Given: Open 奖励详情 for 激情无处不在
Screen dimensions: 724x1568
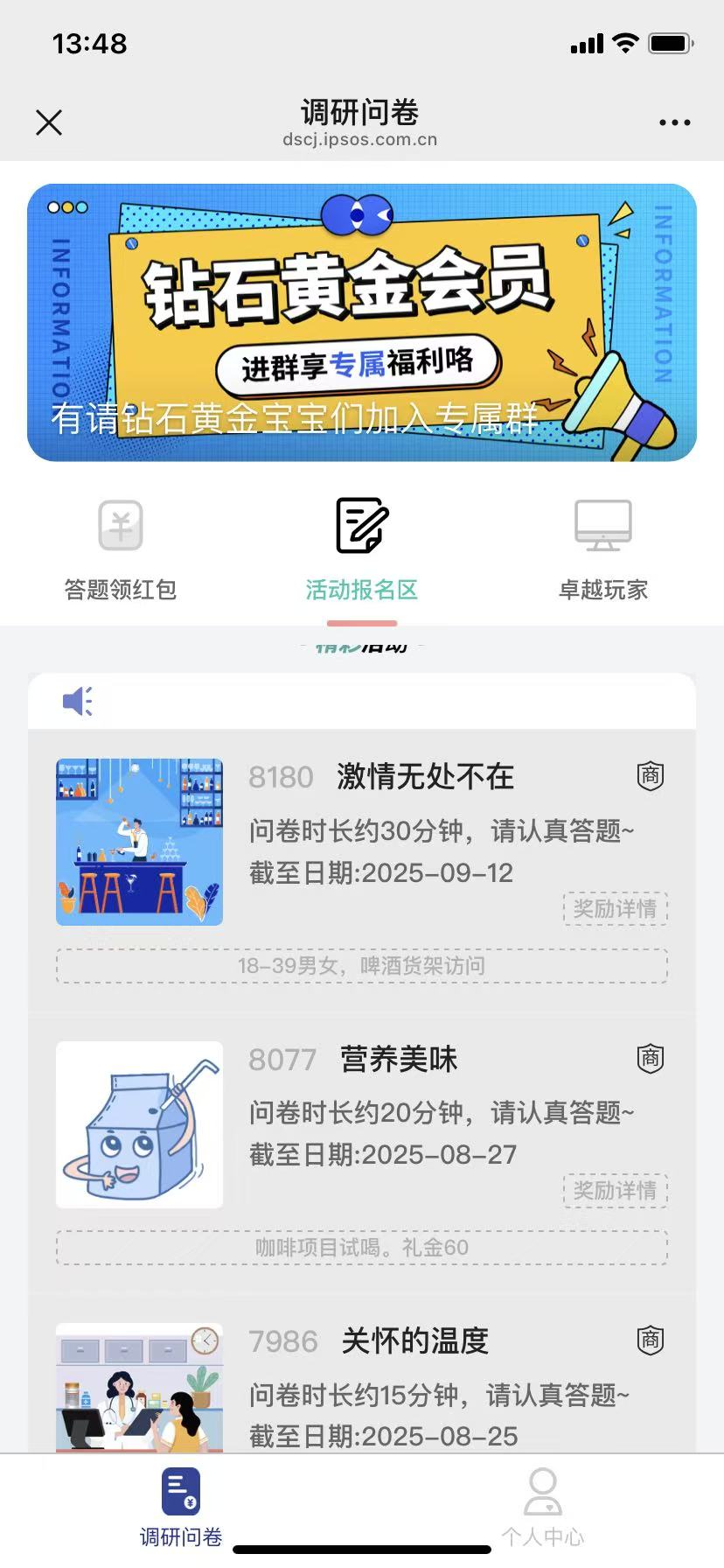Looking at the screenshot, I should click(x=616, y=909).
